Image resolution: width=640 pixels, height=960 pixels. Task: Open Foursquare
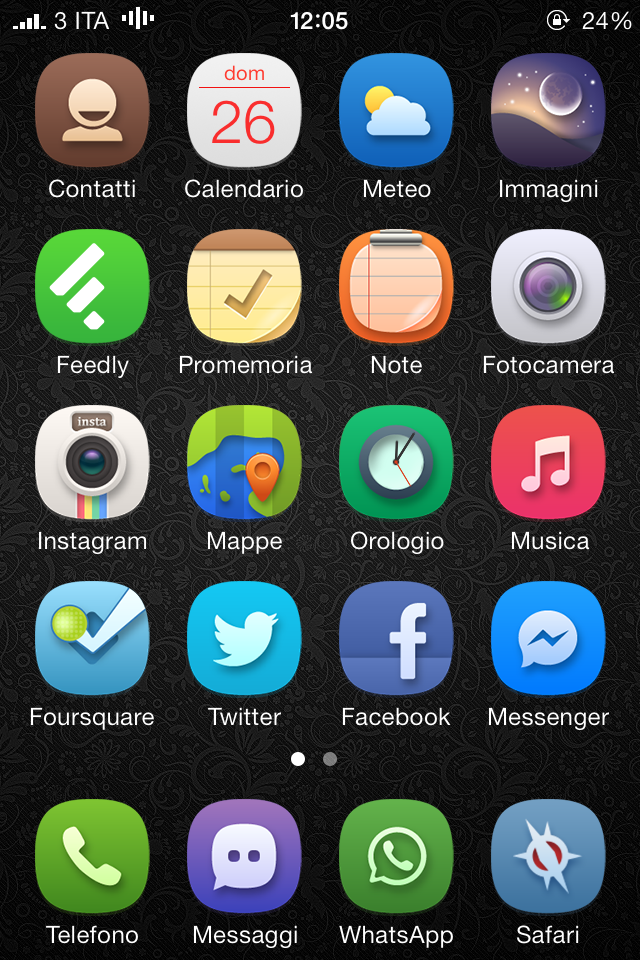92,640
